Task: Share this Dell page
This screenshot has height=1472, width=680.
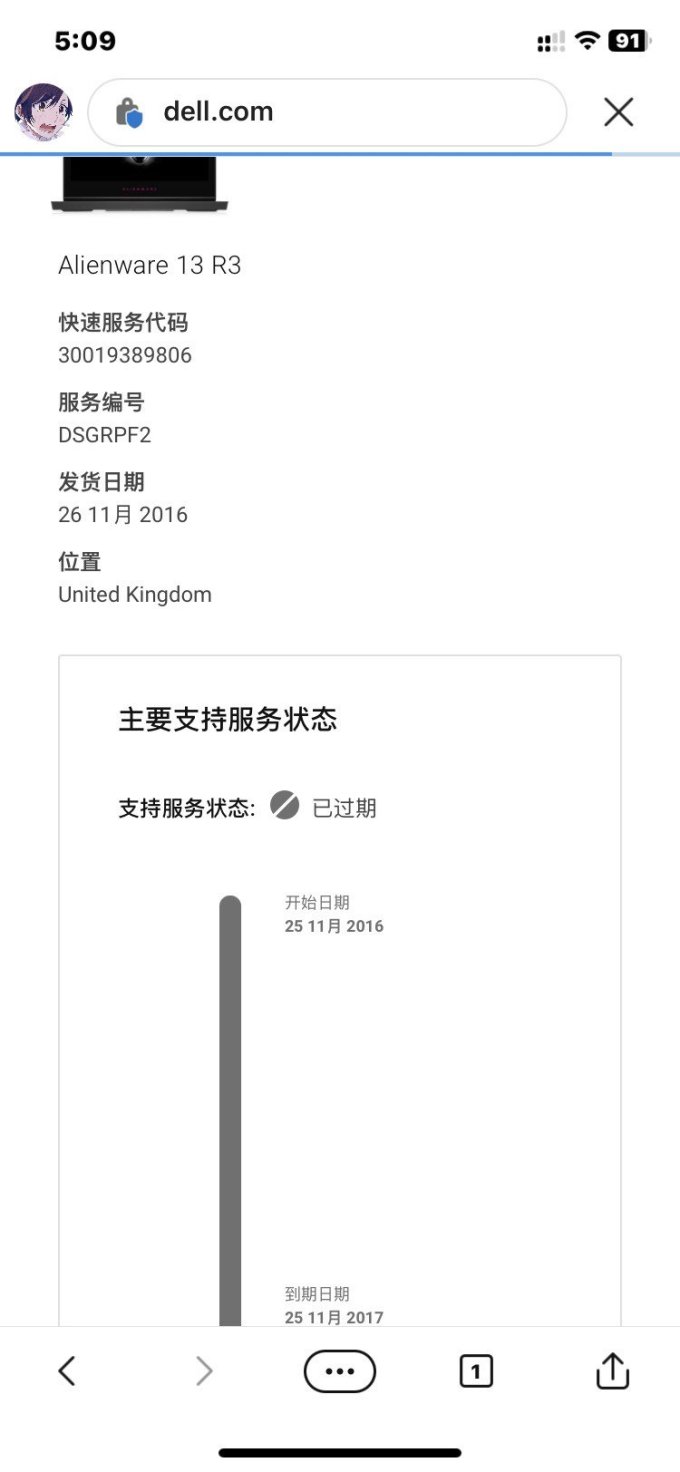Action: [612, 1371]
